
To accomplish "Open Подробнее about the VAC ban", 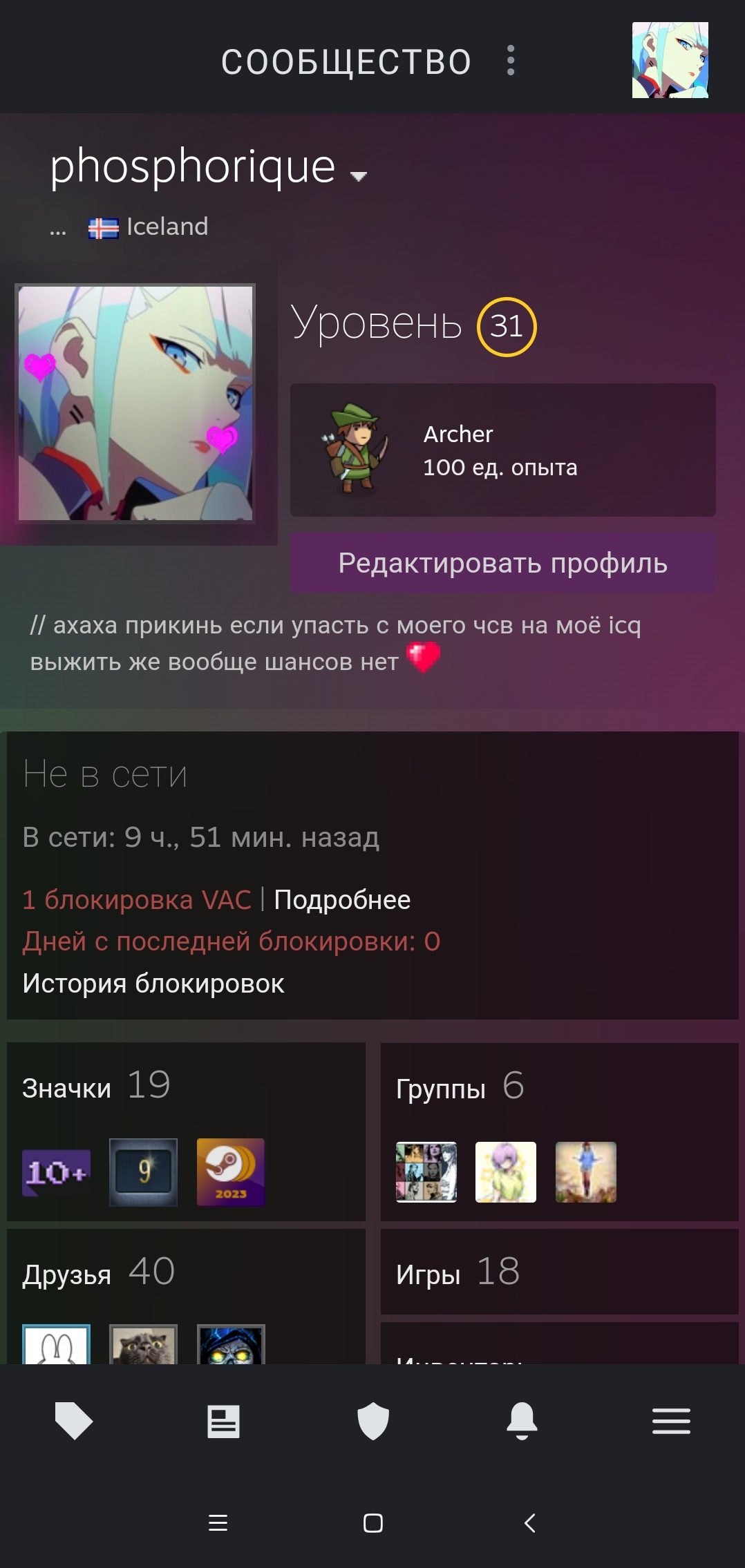I will click(342, 900).
